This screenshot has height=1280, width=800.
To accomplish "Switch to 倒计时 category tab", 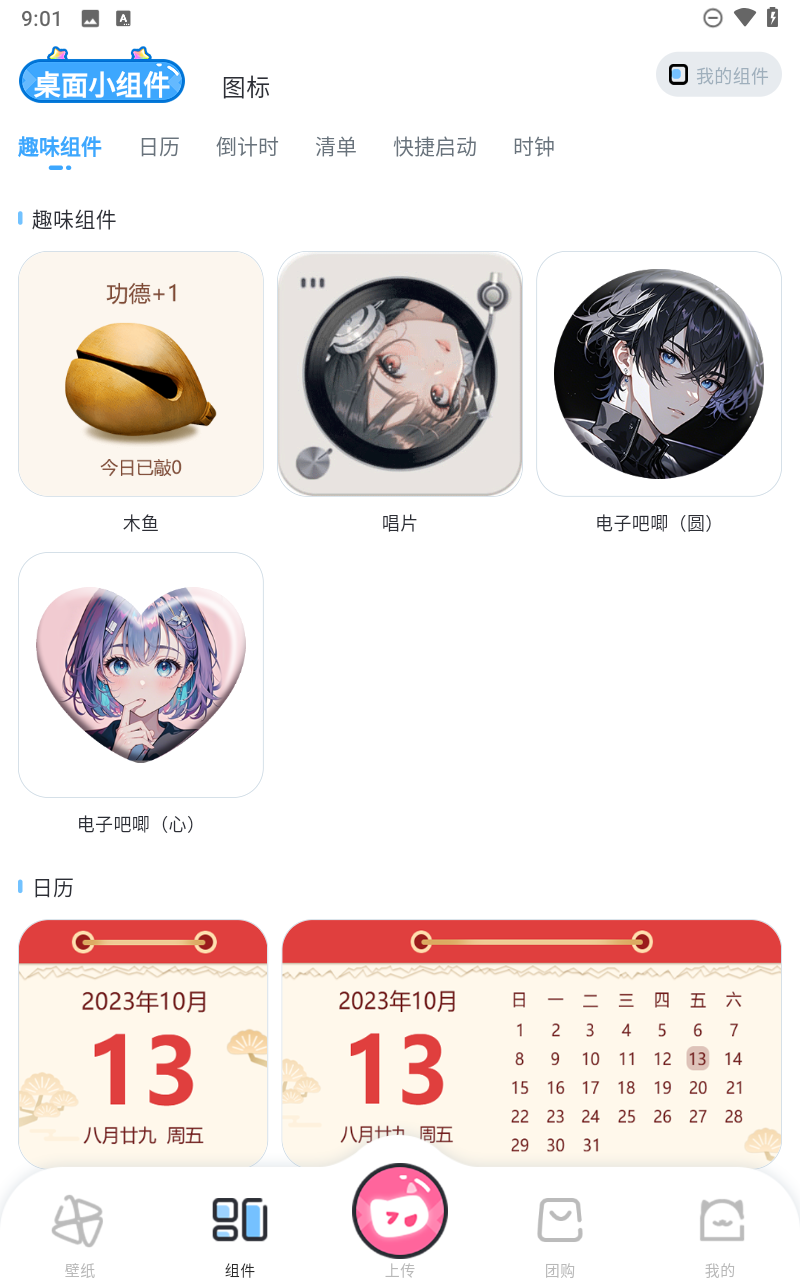I will coord(247,147).
